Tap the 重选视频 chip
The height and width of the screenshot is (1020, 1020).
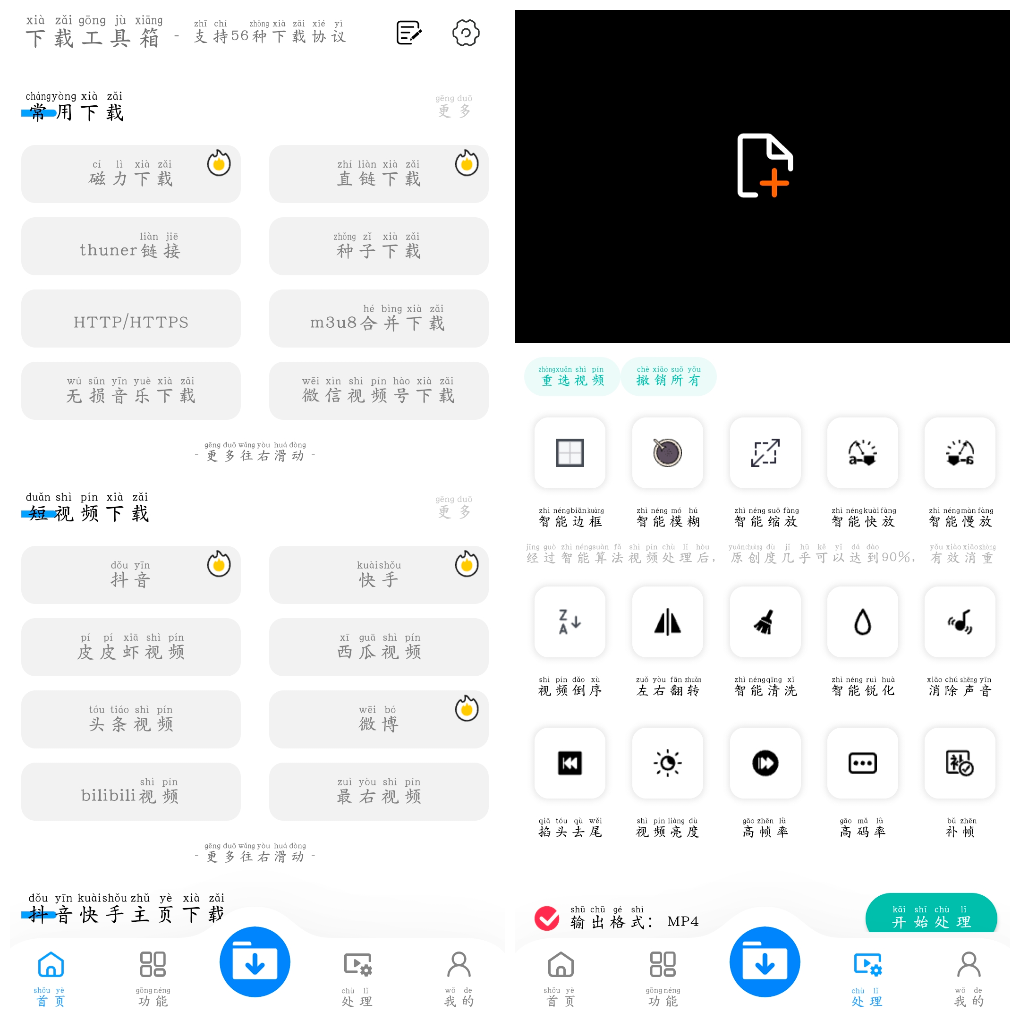pos(572,377)
